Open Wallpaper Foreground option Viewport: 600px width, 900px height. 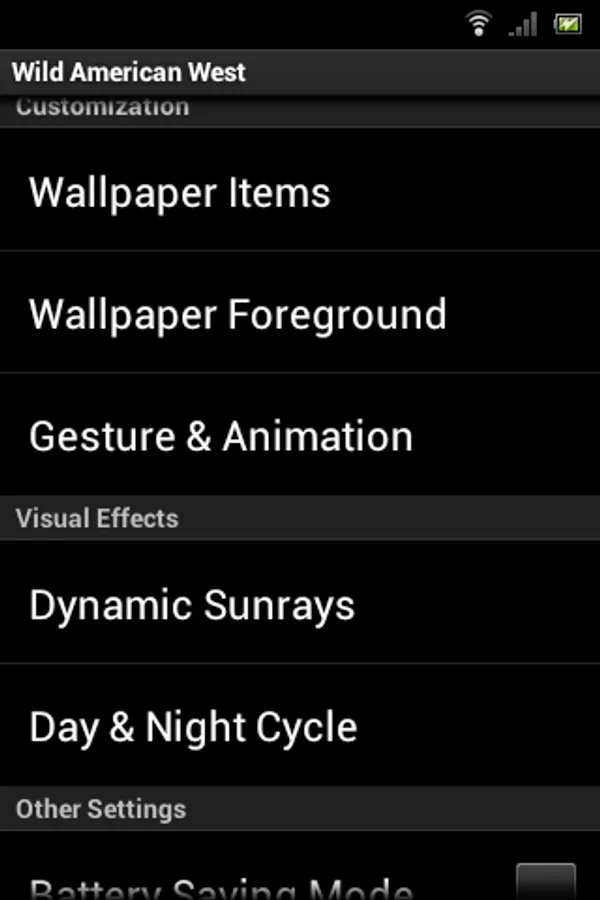[300, 312]
